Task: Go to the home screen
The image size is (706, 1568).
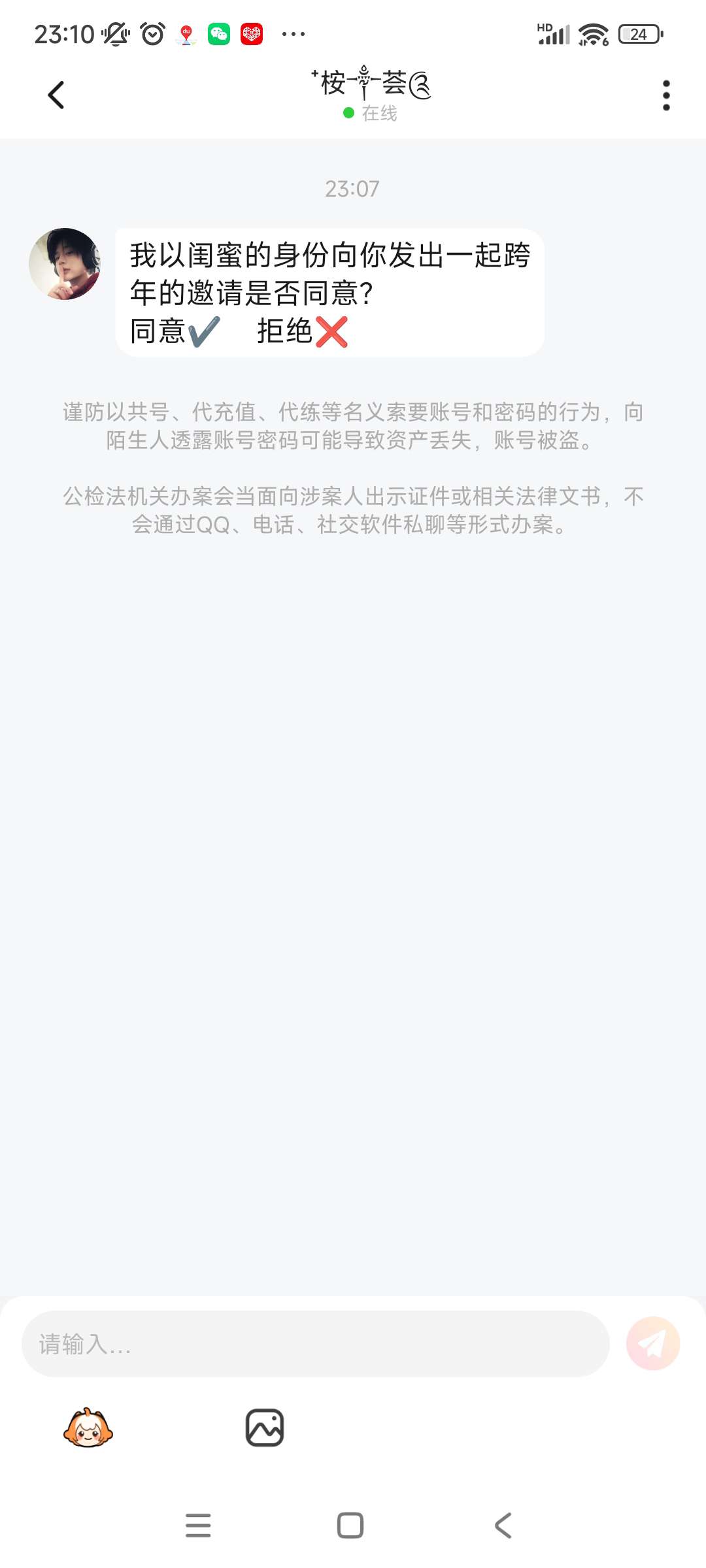Action: click(350, 1526)
